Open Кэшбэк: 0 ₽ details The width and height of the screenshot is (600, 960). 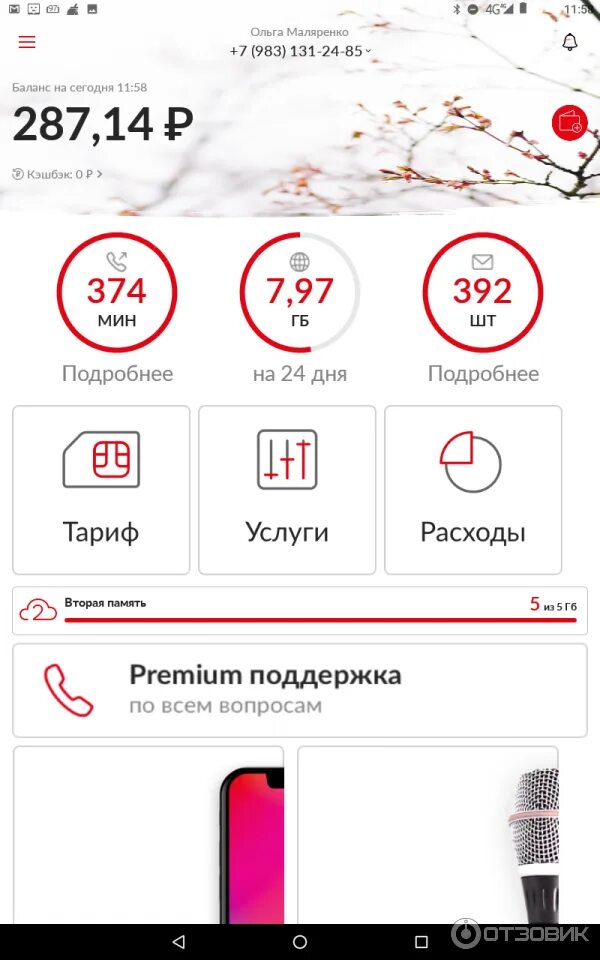pyautogui.click(x=57, y=174)
